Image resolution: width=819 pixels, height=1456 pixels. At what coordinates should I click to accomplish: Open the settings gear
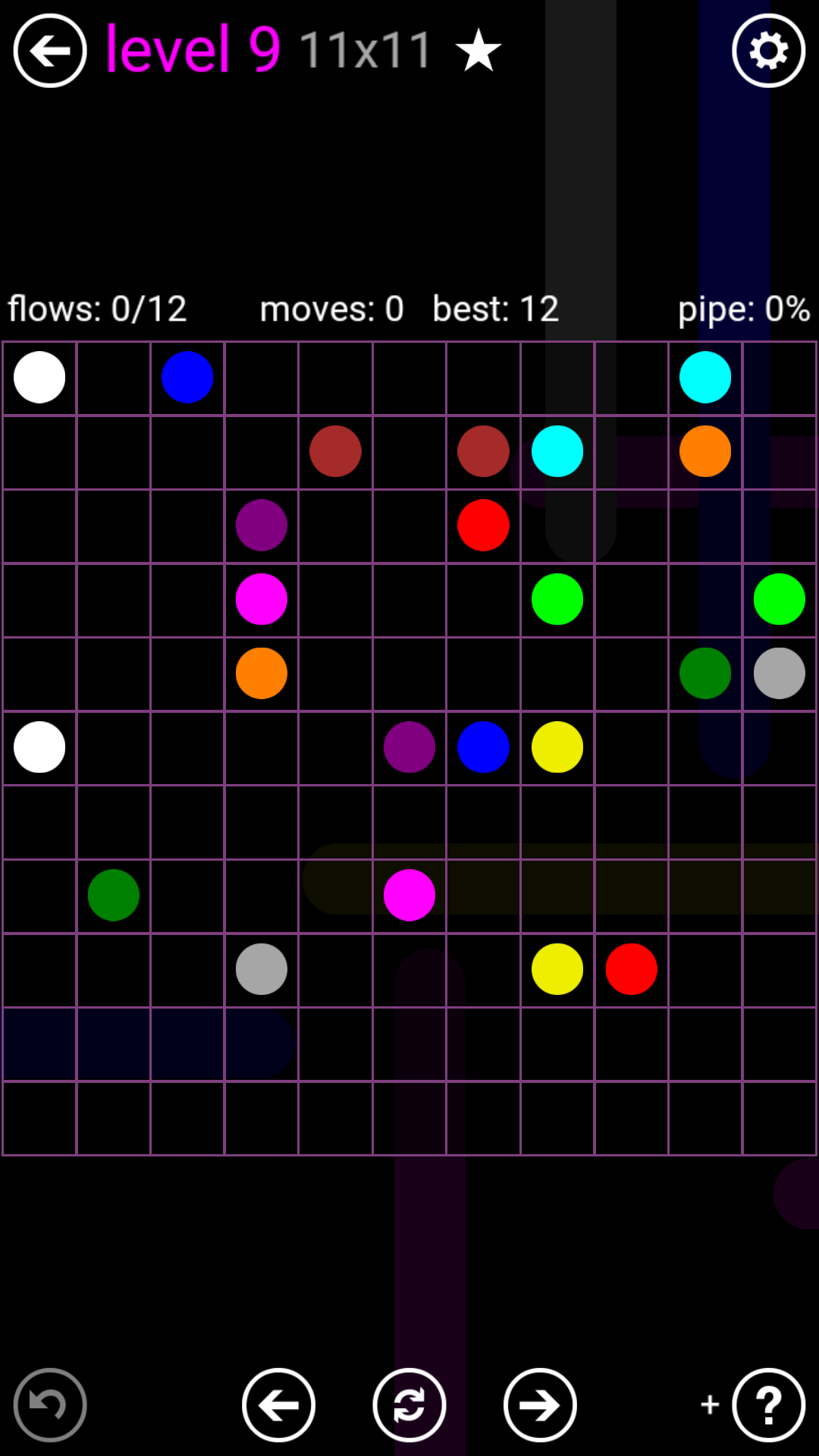point(768,51)
